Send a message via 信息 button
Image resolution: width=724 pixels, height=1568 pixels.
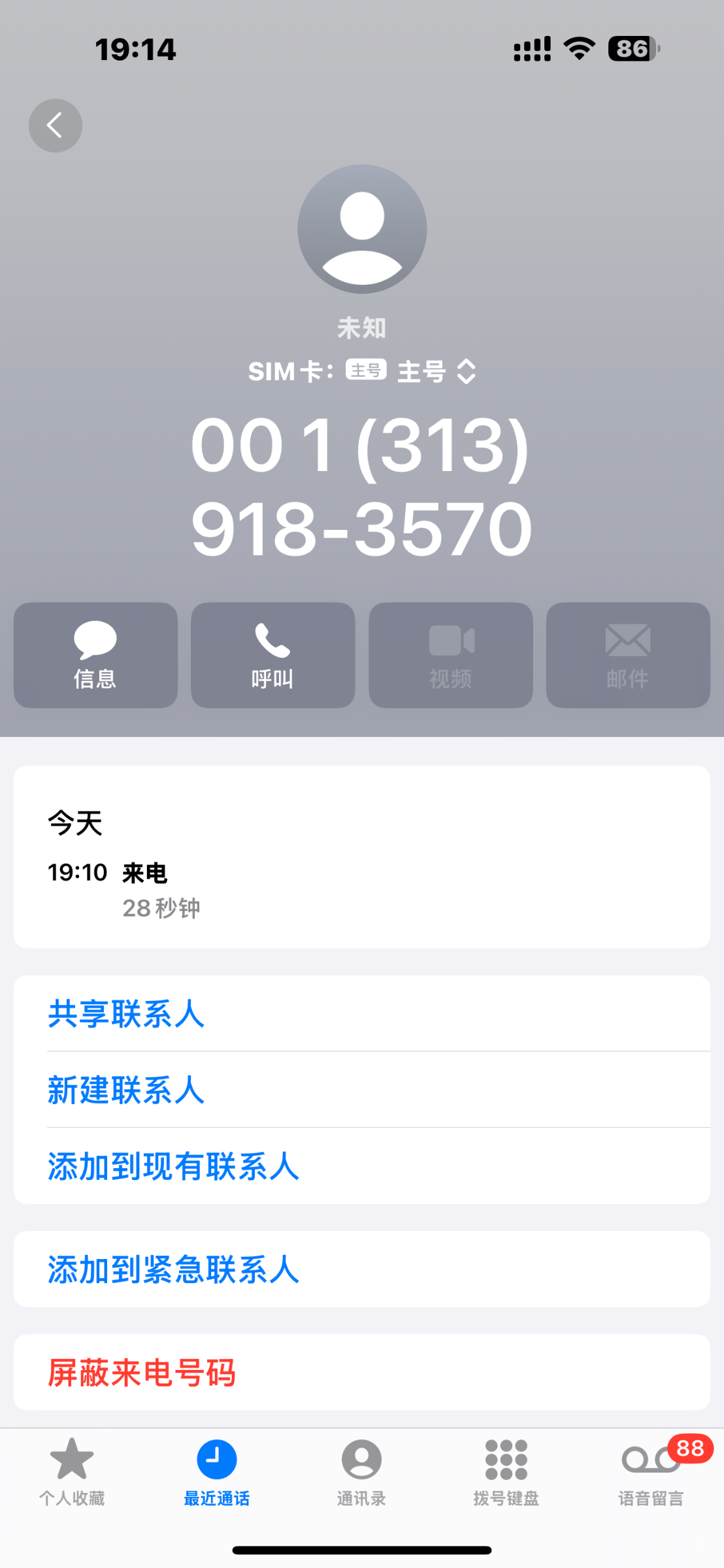pos(95,655)
